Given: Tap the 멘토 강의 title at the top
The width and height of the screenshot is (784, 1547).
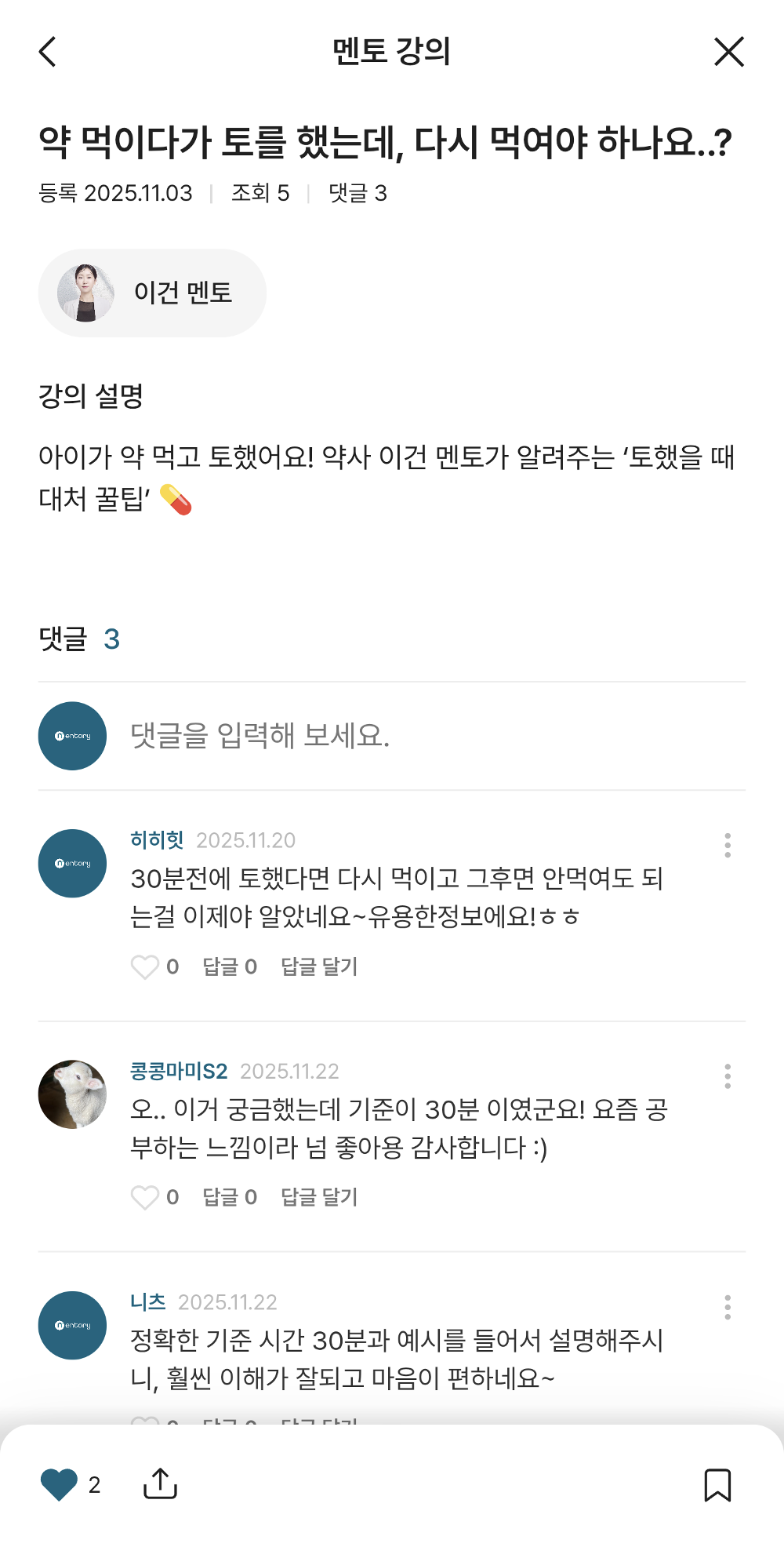Looking at the screenshot, I should click(392, 52).
